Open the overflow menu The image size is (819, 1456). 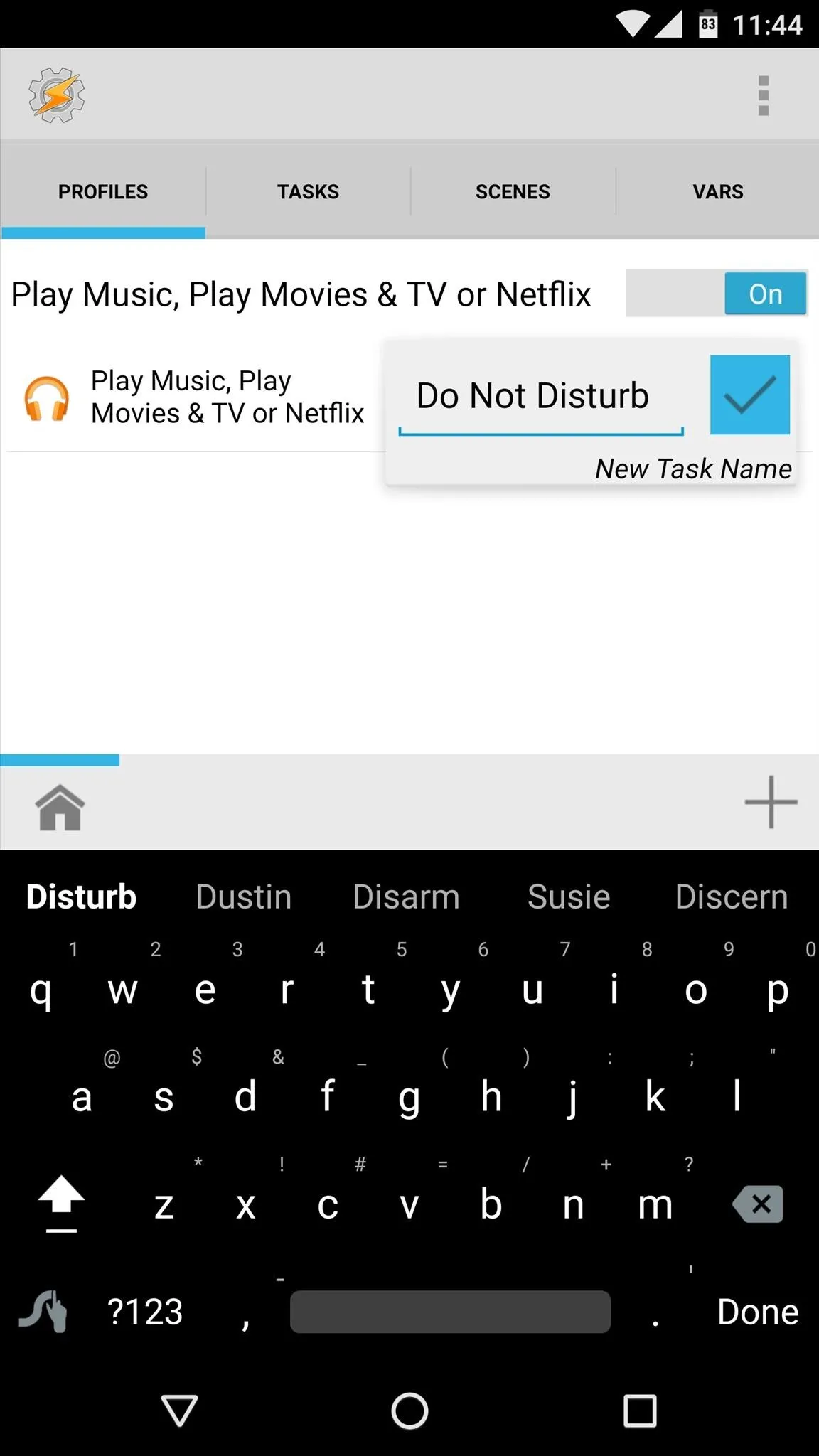coord(764,95)
